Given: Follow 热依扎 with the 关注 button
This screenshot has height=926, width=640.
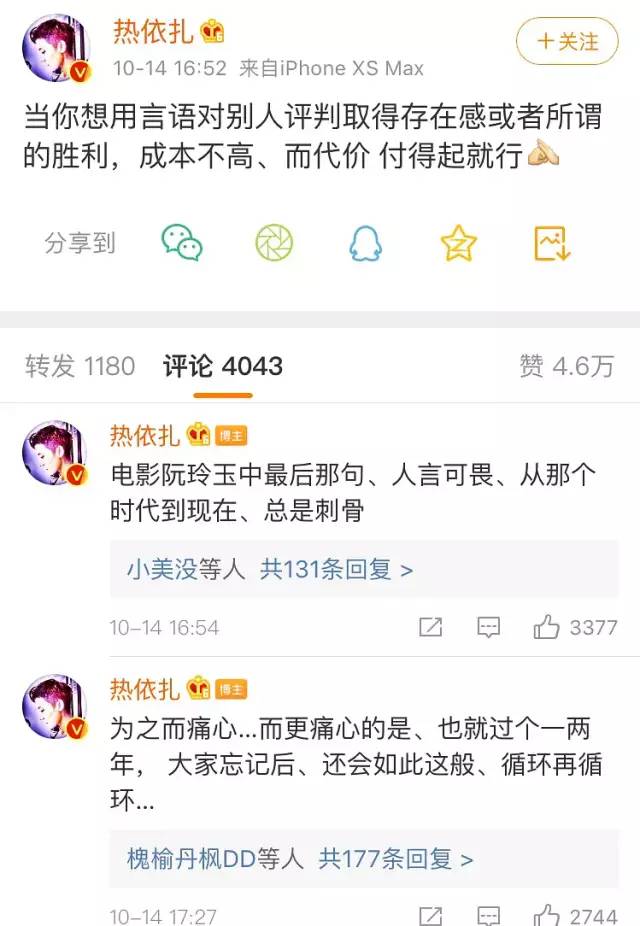Looking at the screenshot, I should tap(567, 41).
